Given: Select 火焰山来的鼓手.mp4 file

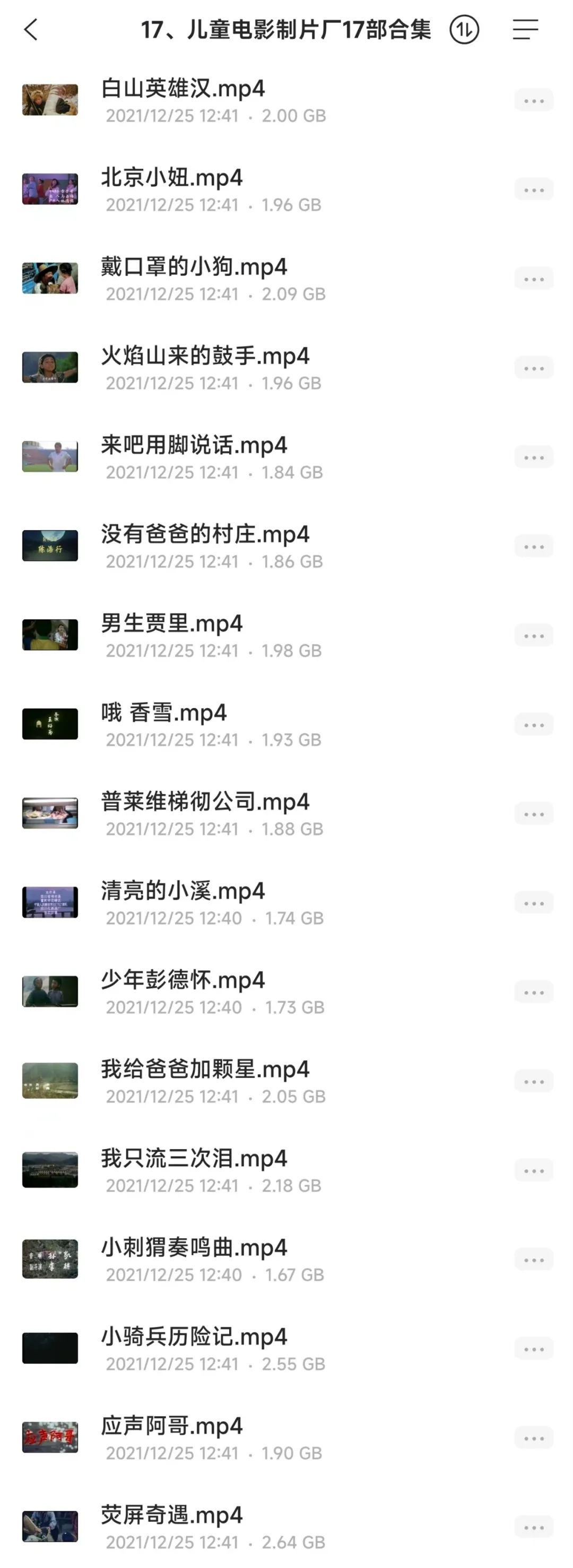Looking at the screenshot, I should coord(205,356).
